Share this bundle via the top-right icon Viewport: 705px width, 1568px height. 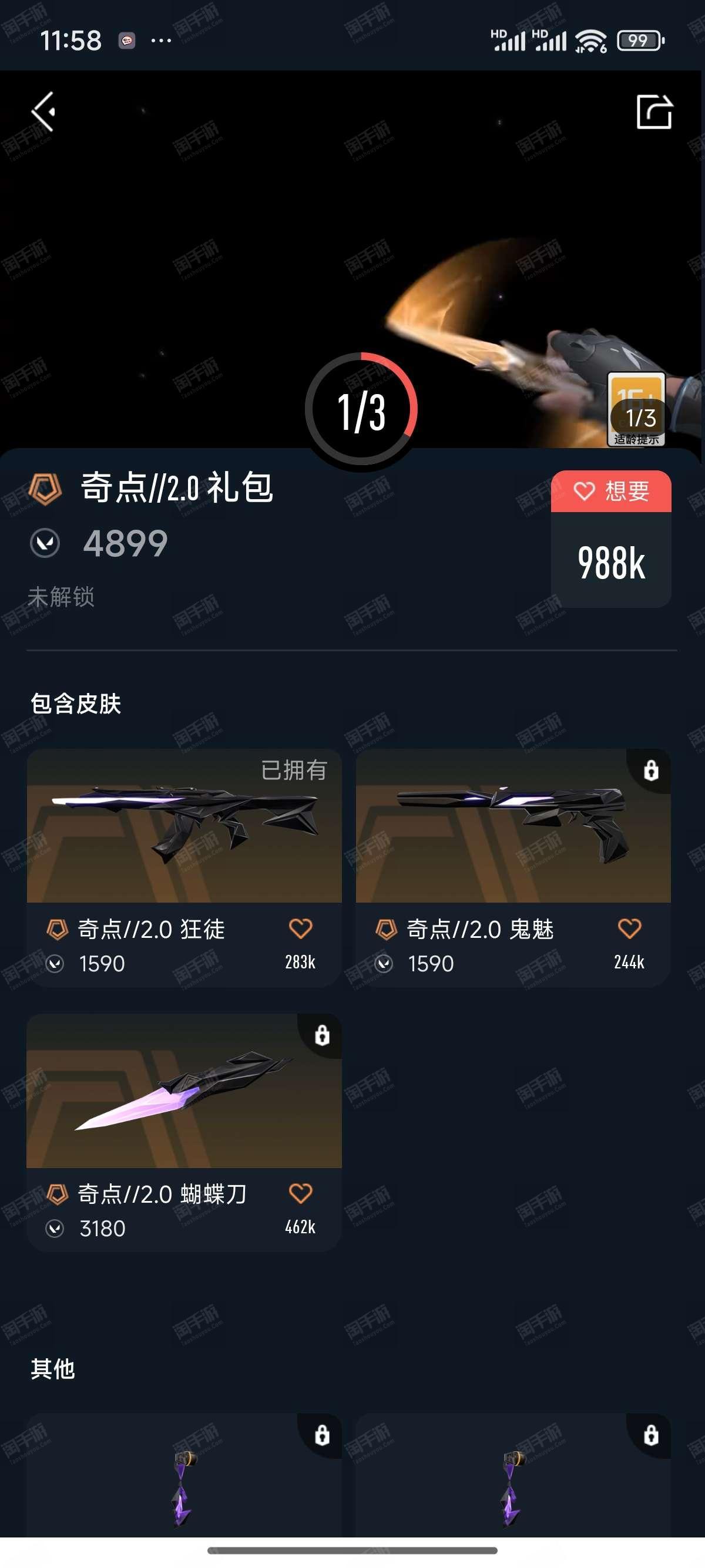[654, 112]
